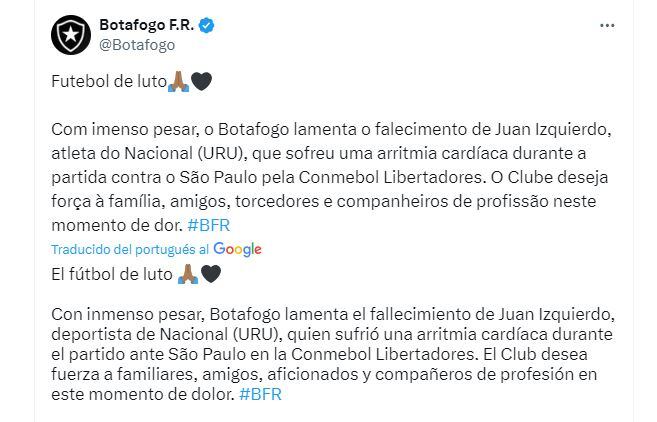The height and width of the screenshot is (422, 657).
Task: Open the @Botafogo handle link
Action: tap(137, 45)
